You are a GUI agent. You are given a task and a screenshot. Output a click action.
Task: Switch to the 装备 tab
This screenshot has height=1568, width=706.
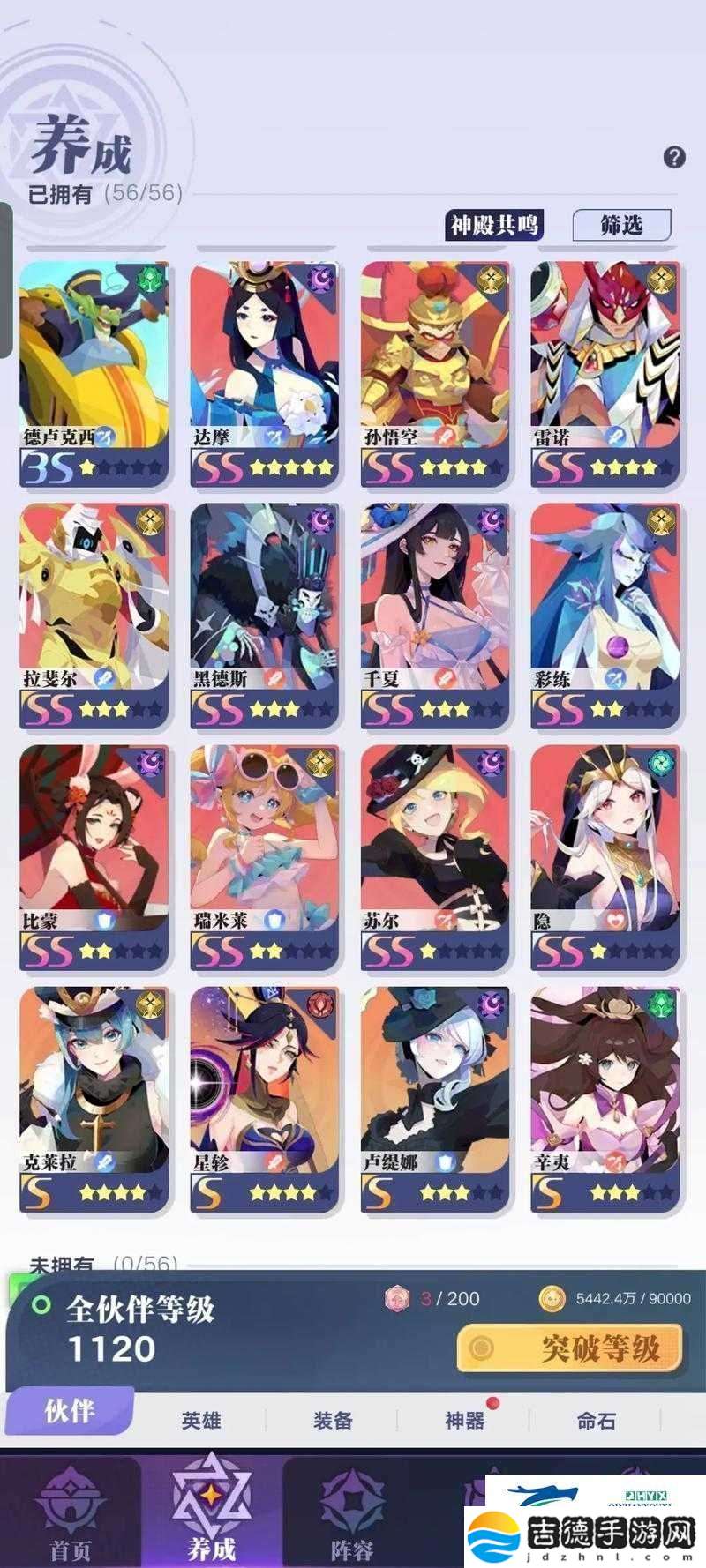coord(333,1420)
